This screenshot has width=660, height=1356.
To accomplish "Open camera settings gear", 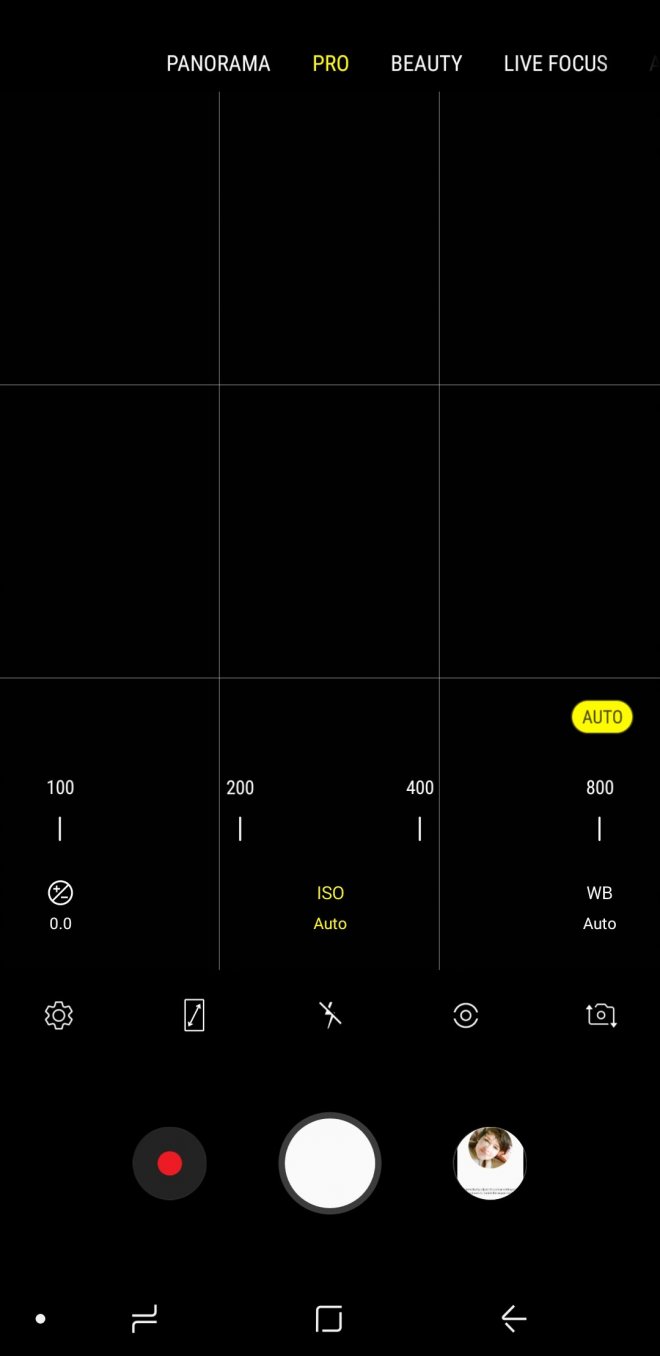I will pos(59,1016).
